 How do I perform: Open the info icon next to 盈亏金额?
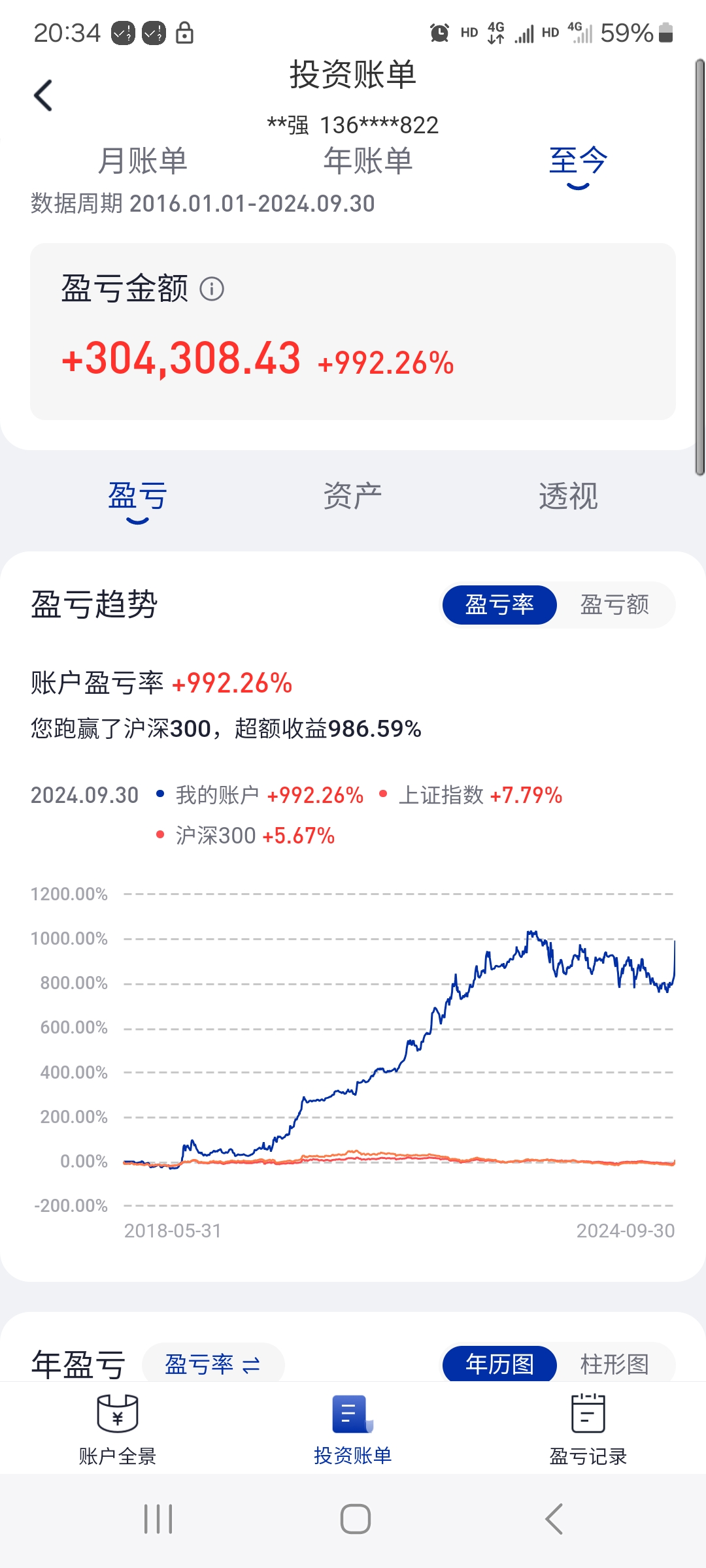(212, 289)
